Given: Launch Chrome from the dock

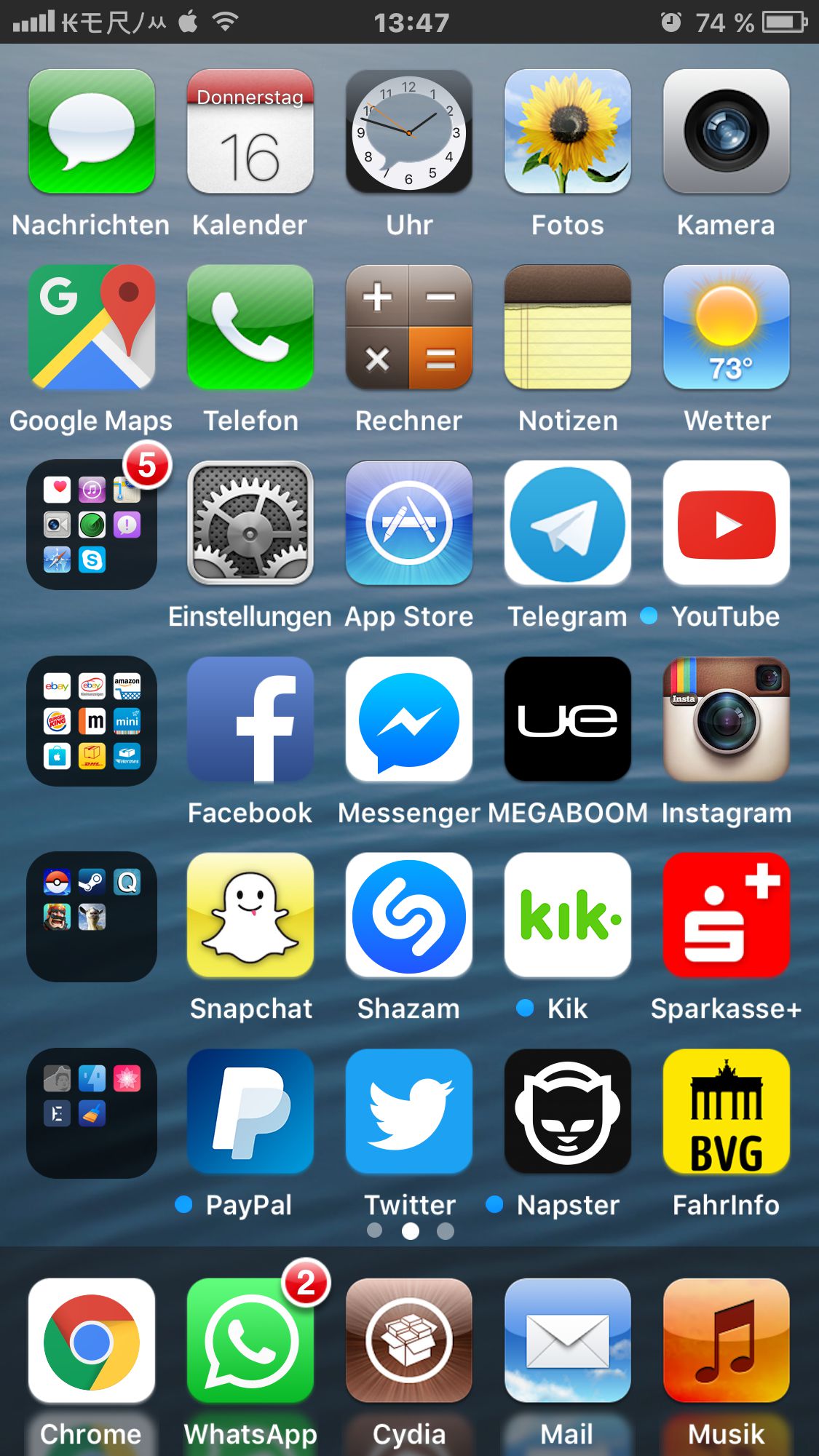Looking at the screenshot, I should pyautogui.click(x=91, y=1341).
